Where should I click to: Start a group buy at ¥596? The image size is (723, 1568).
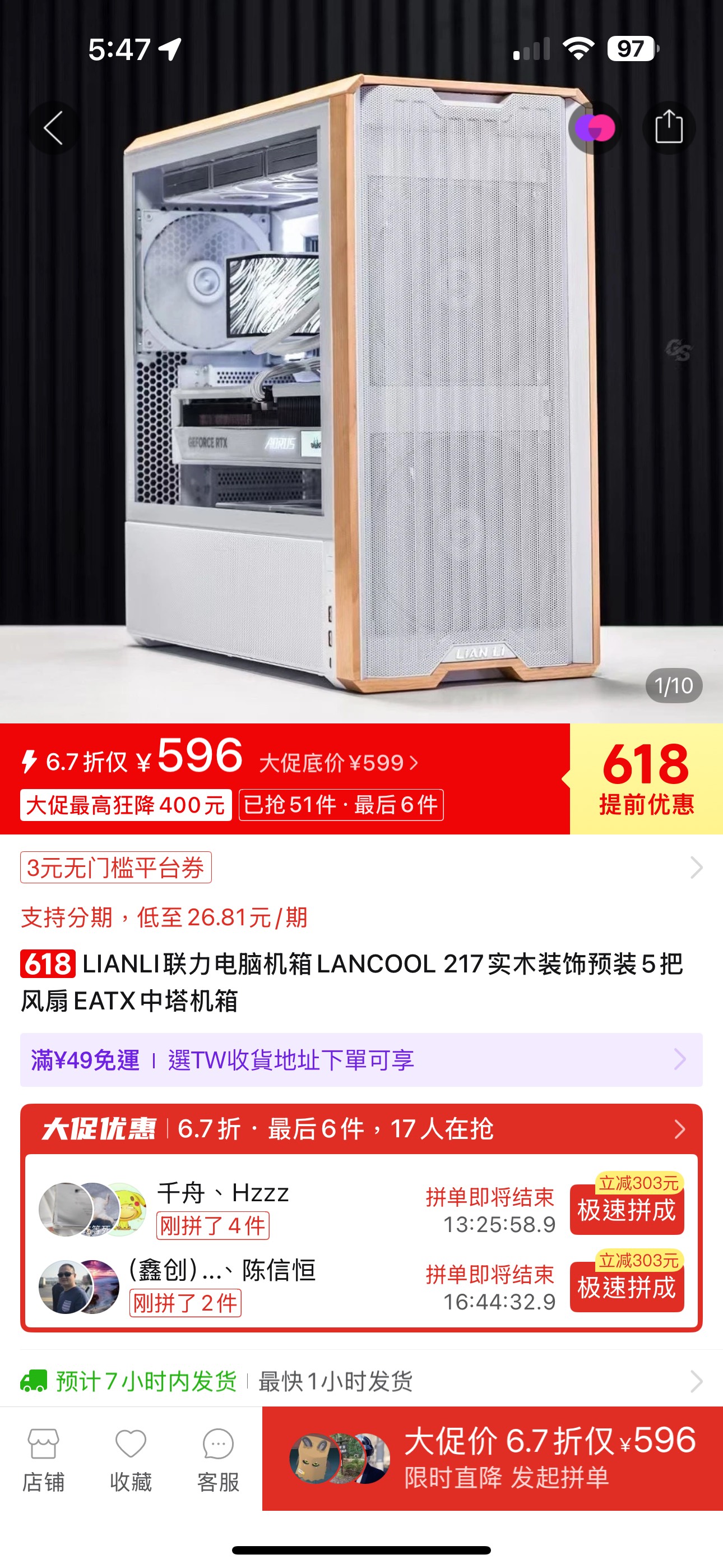click(x=492, y=1459)
